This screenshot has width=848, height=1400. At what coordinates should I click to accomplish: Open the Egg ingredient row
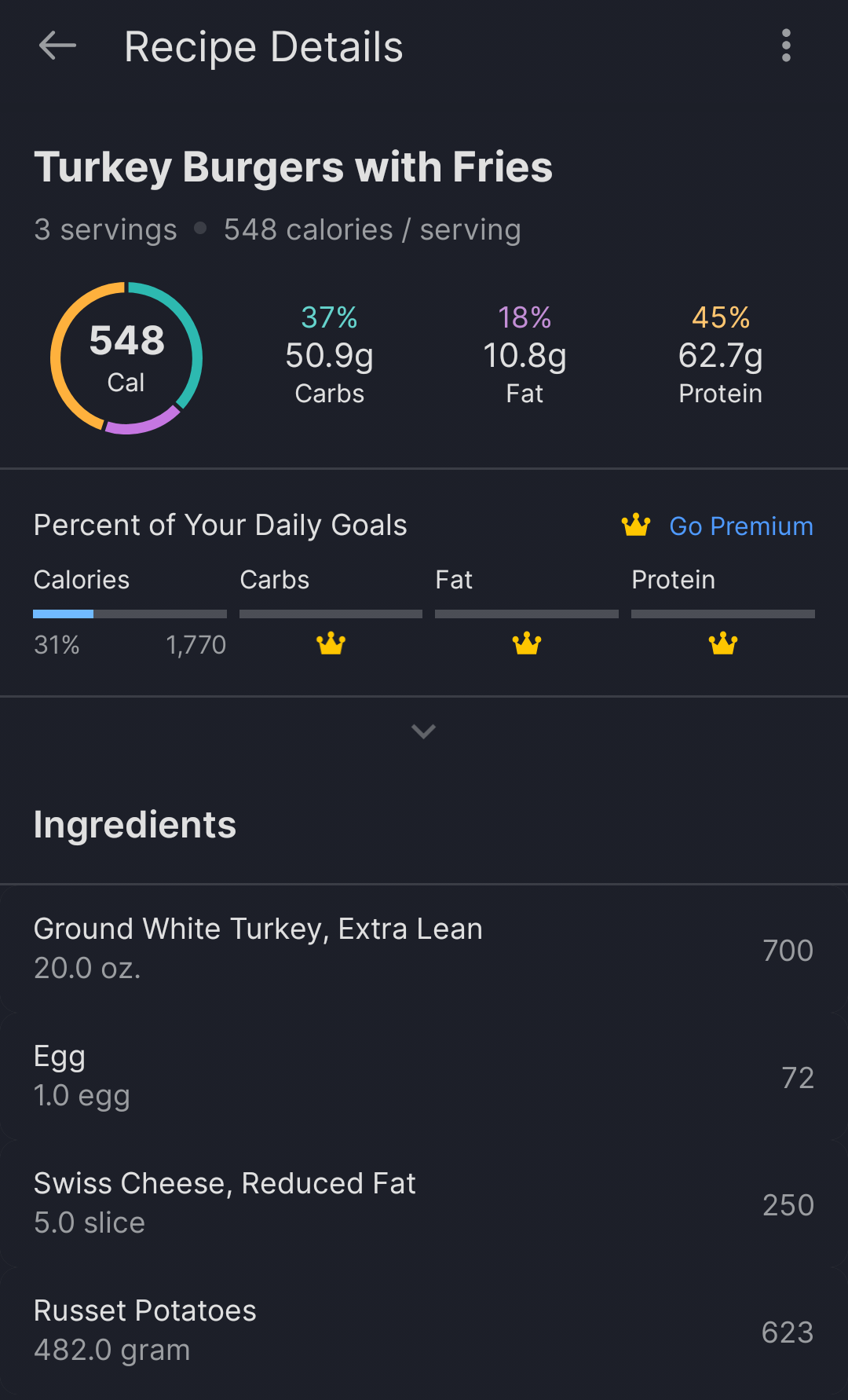pos(424,1076)
